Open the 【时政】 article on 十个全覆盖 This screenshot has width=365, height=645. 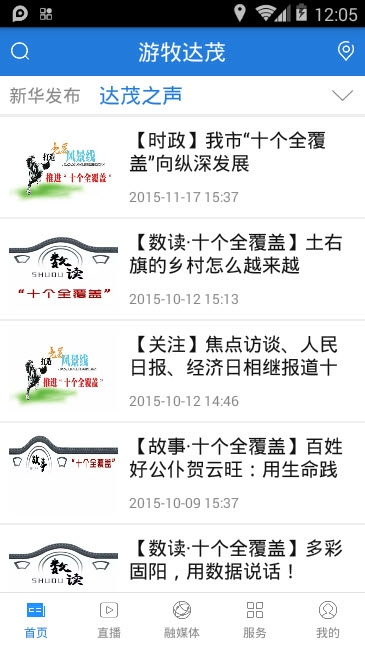click(x=182, y=167)
